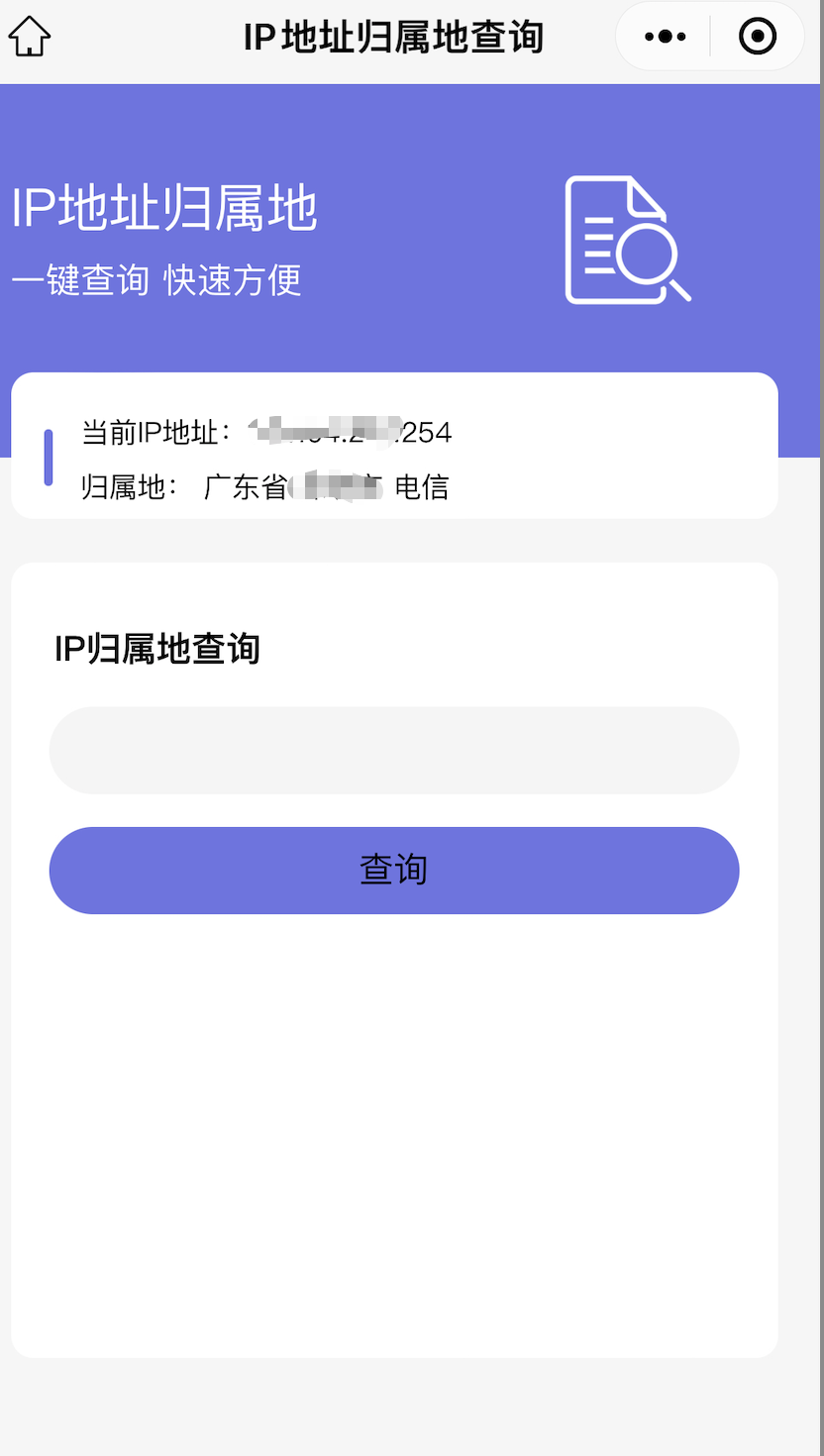The height and width of the screenshot is (1456, 824).
Task: Open the three-dot more options menu
Action: point(665,38)
